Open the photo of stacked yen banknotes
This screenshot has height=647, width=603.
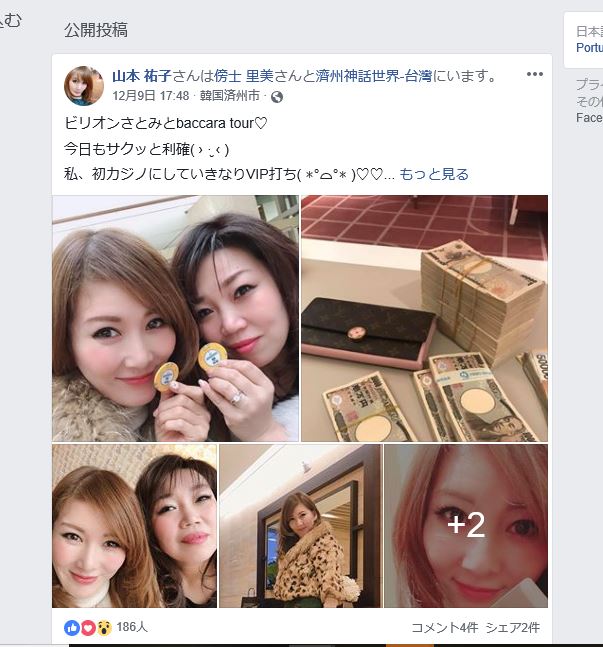424,318
